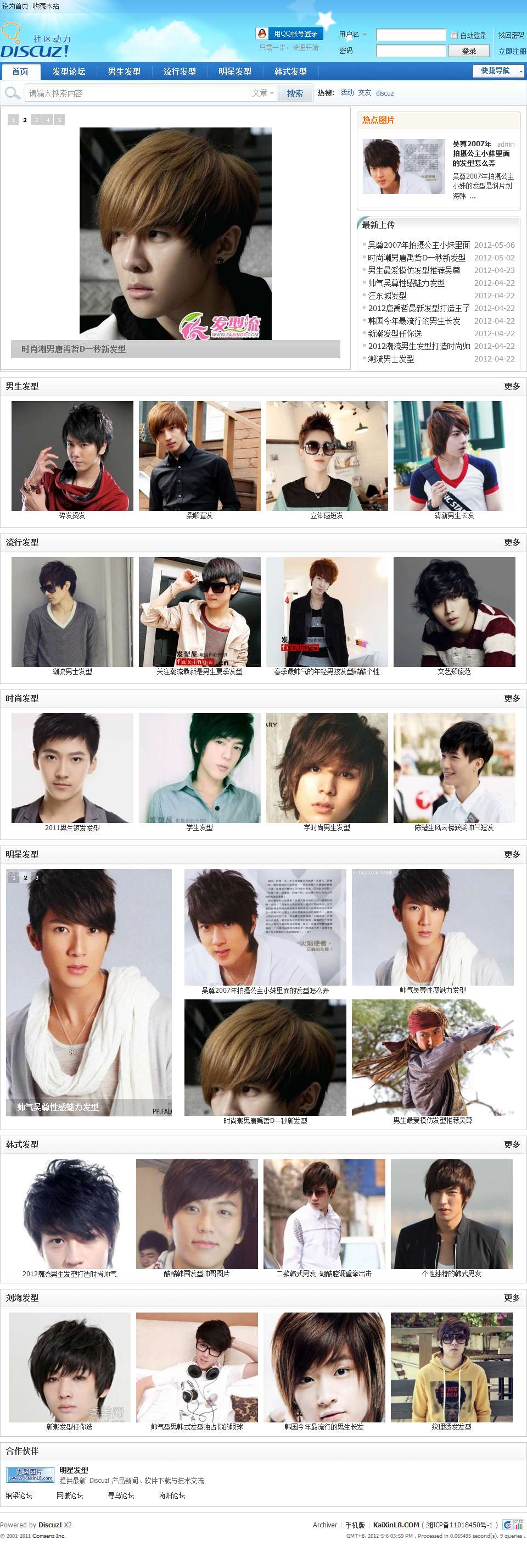
Task: Tap the 搜索 search button
Action: pyautogui.click(x=295, y=93)
